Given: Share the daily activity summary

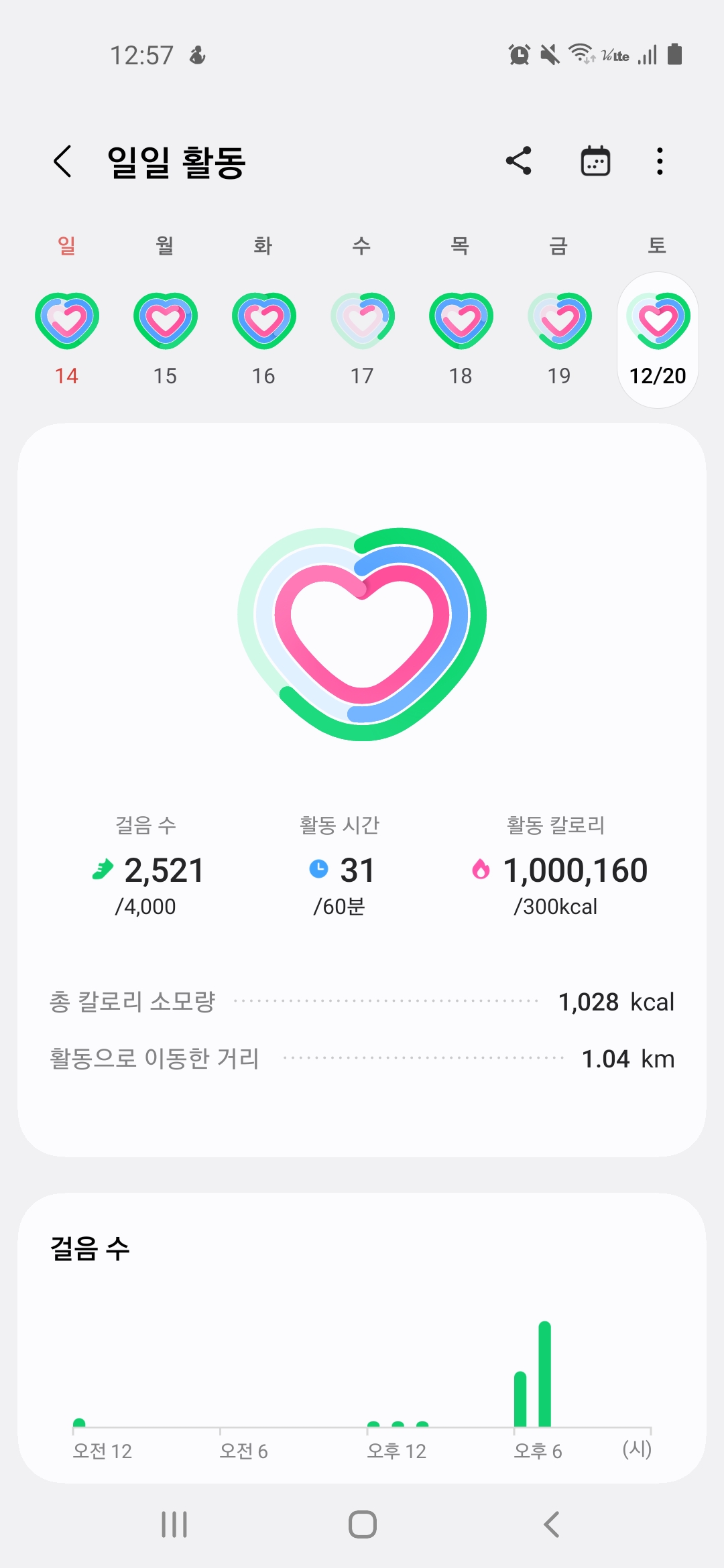Looking at the screenshot, I should click(x=519, y=161).
